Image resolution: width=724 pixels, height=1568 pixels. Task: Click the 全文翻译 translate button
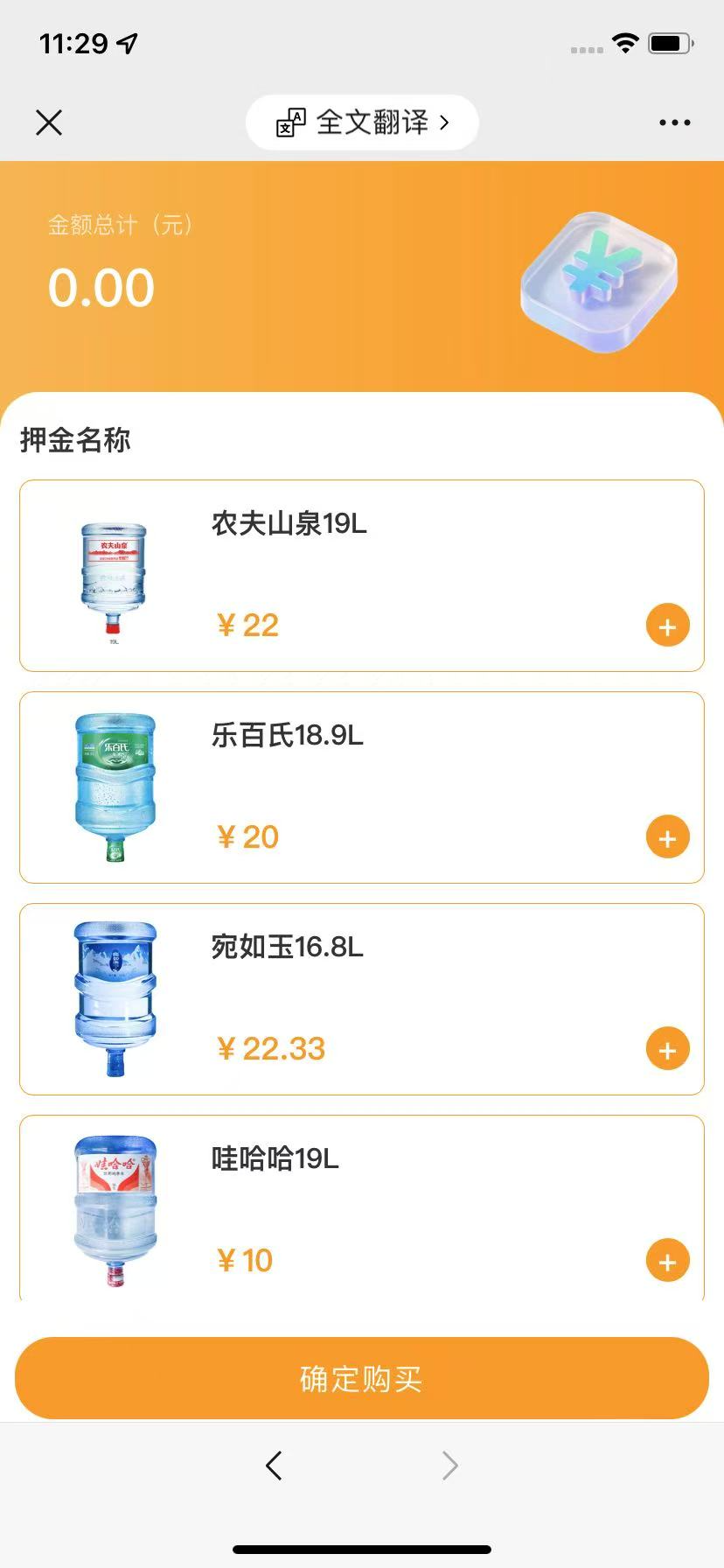361,122
